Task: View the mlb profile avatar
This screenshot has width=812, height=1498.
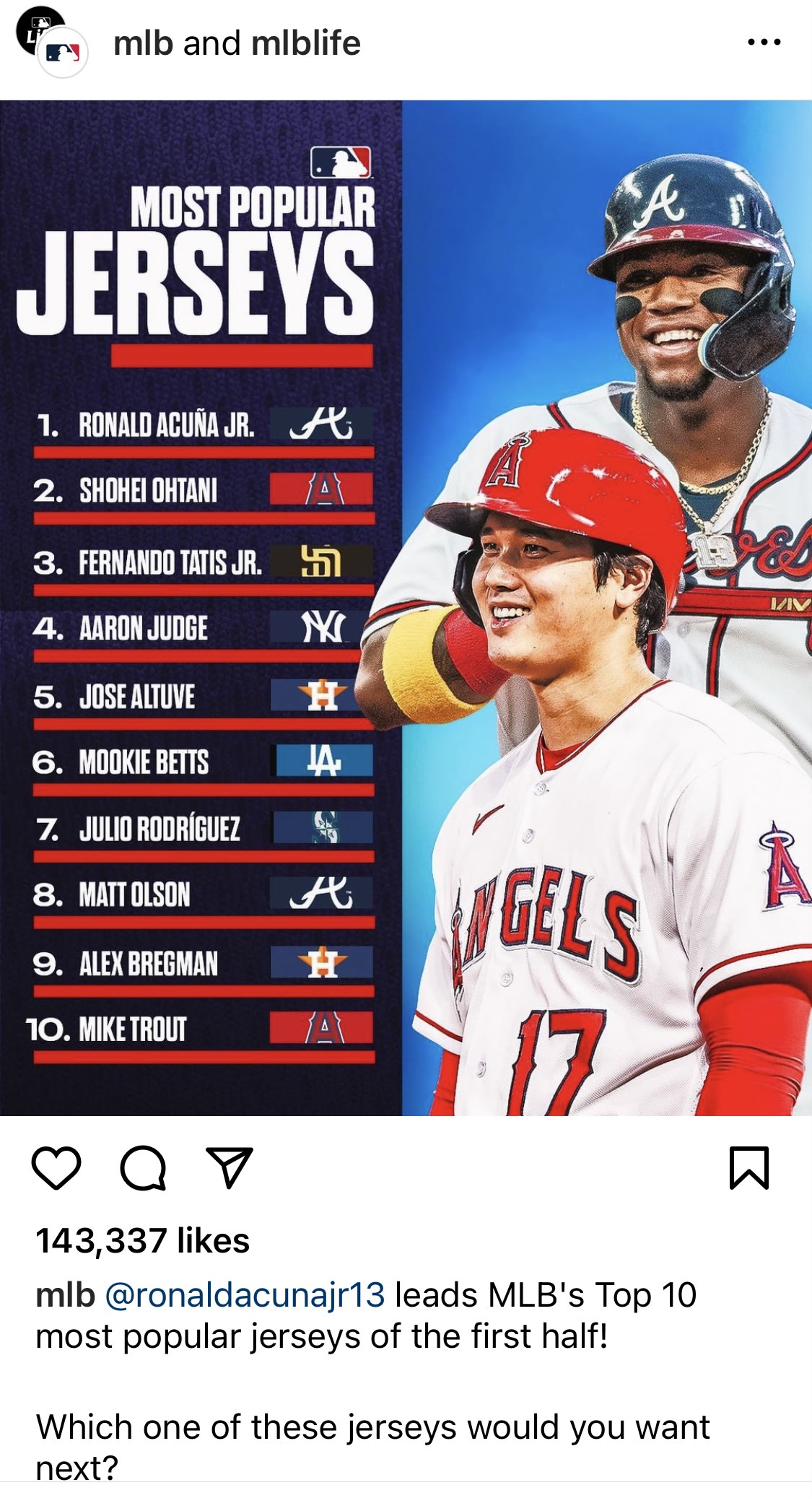Action: pos(62,53)
